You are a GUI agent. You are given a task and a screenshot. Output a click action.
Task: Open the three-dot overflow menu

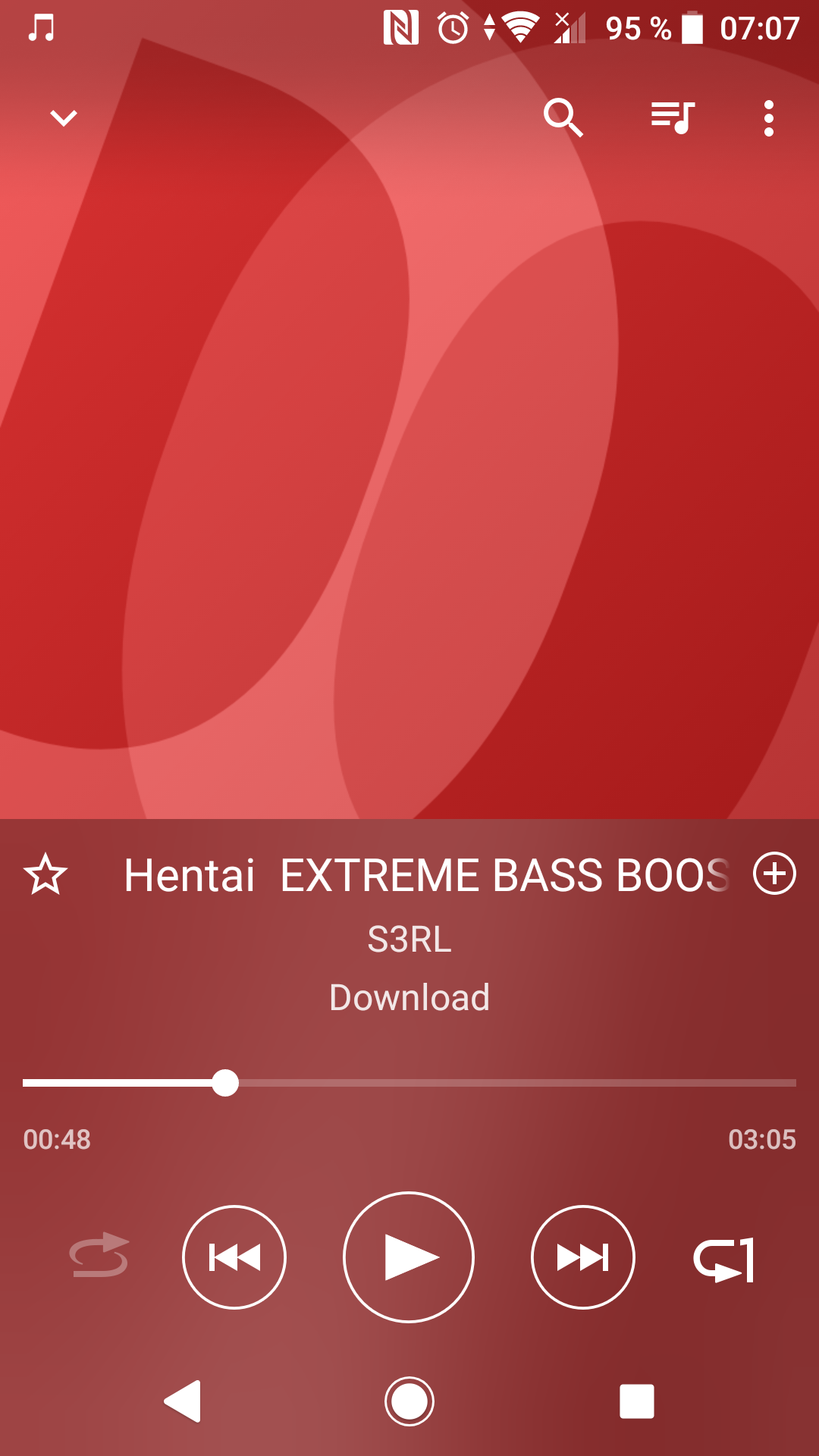[769, 118]
